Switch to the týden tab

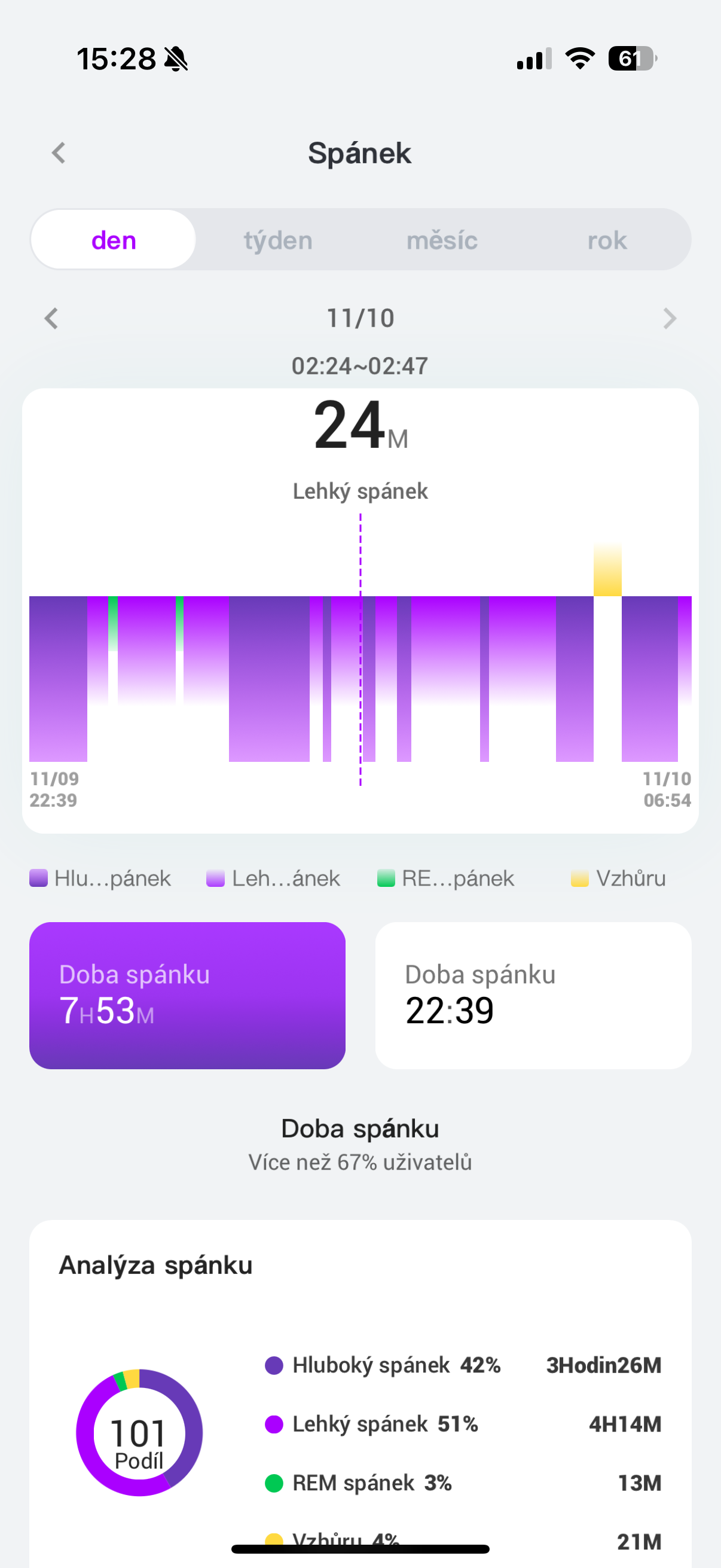click(x=278, y=240)
